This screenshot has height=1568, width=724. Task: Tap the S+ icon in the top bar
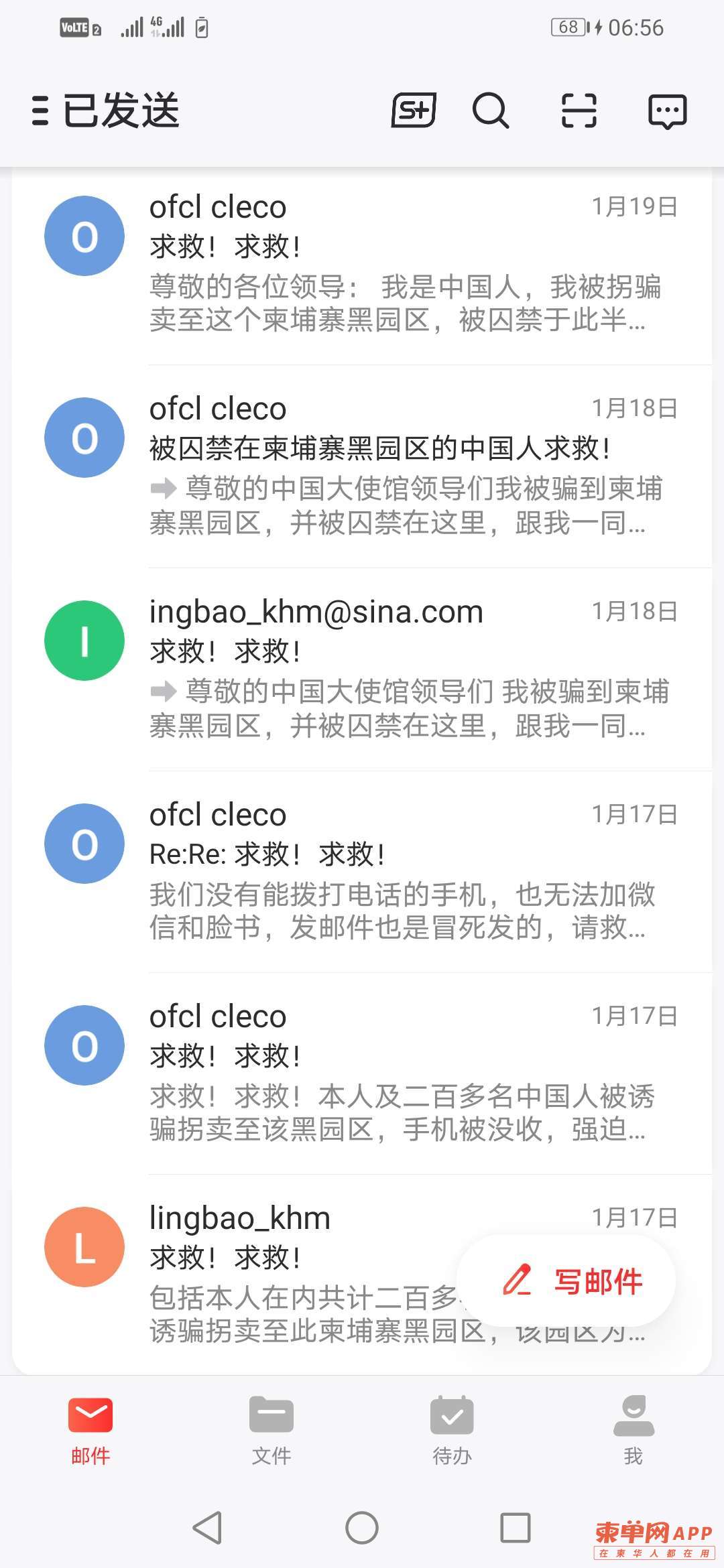click(414, 111)
